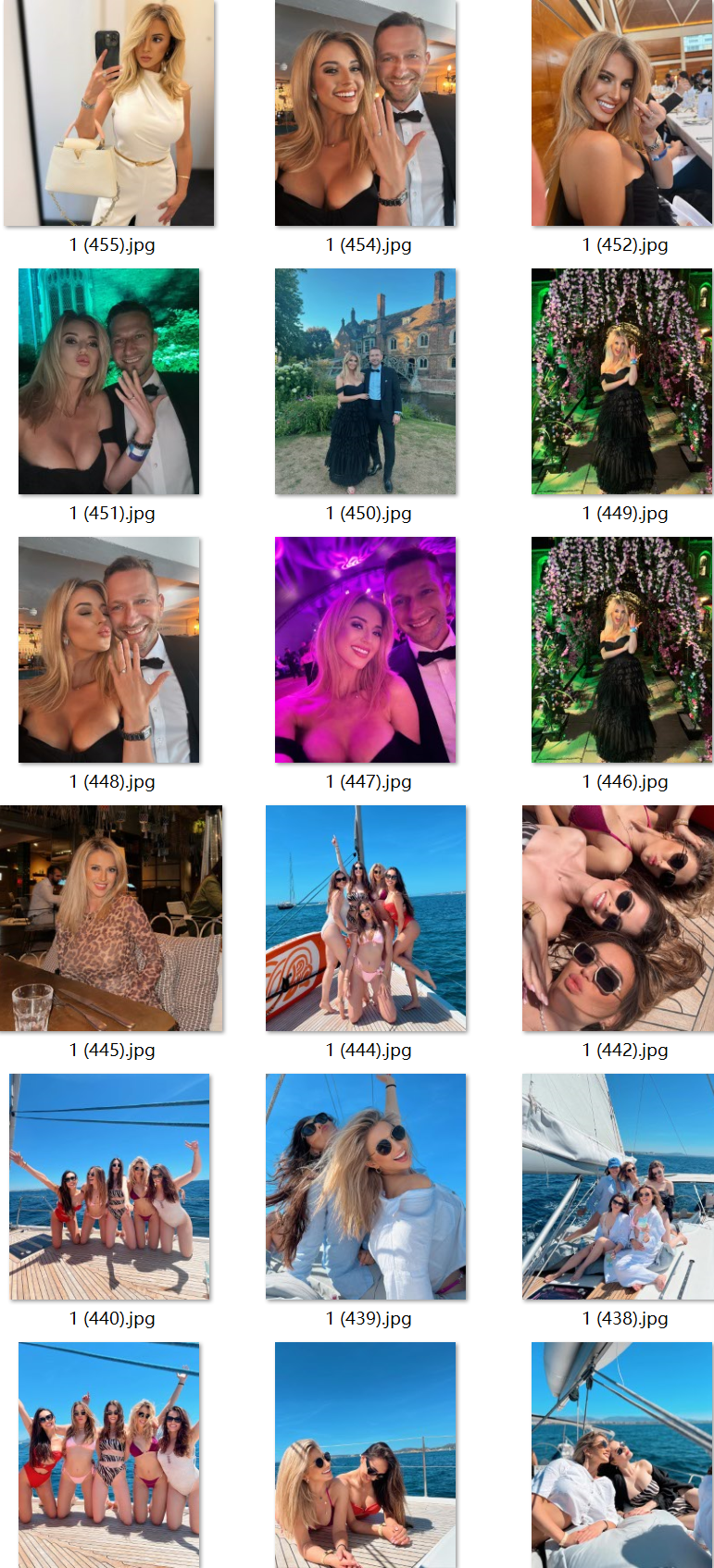Open the image 1 (455).jpg
The image size is (714, 1568).
[x=109, y=113]
